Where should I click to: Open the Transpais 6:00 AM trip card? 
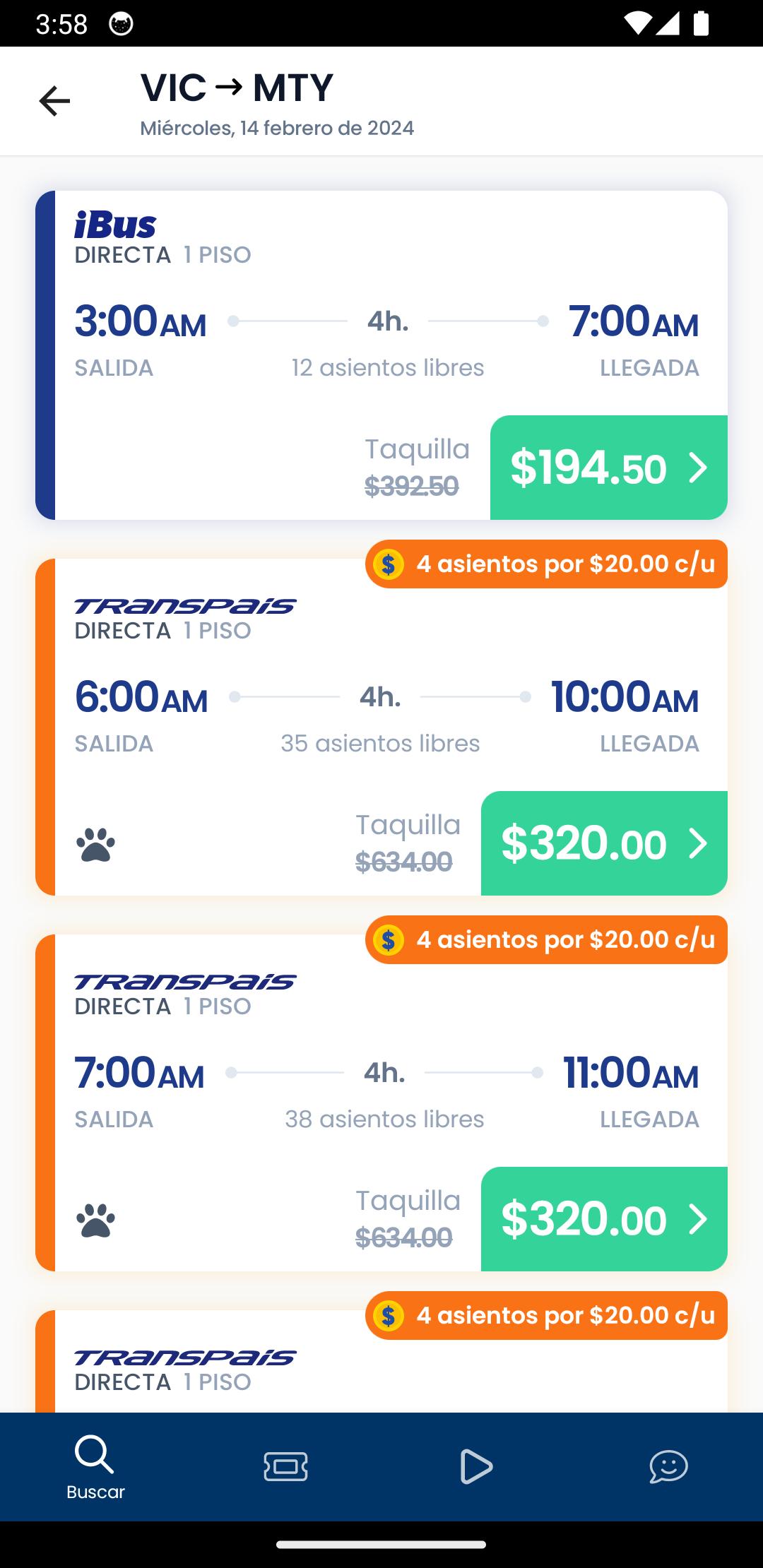[381, 727]
